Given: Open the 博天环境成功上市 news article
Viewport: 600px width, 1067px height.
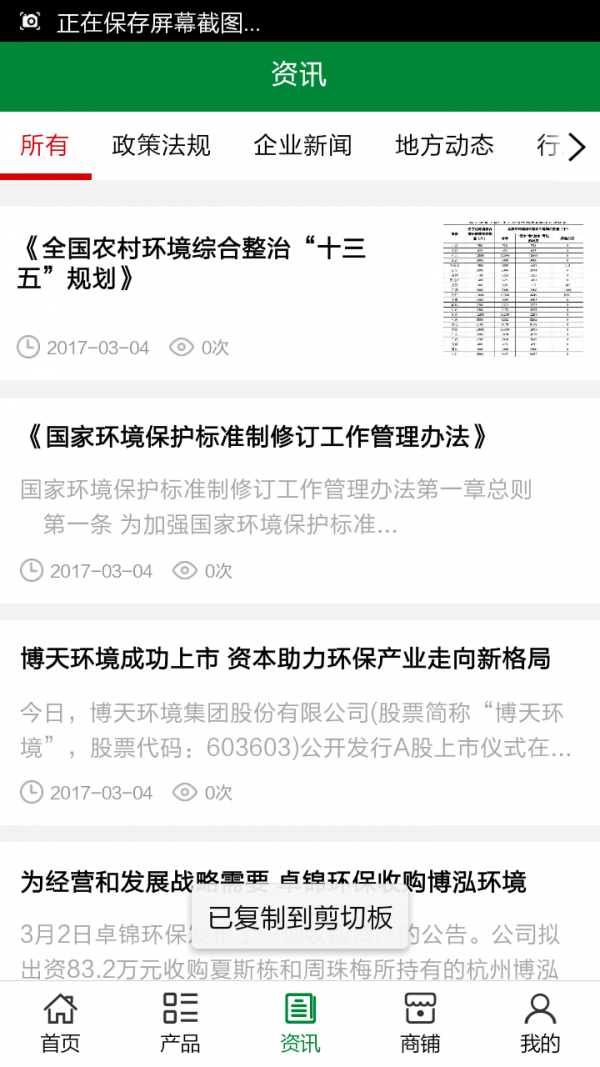Looking at the screenshot, I should 285,659.
